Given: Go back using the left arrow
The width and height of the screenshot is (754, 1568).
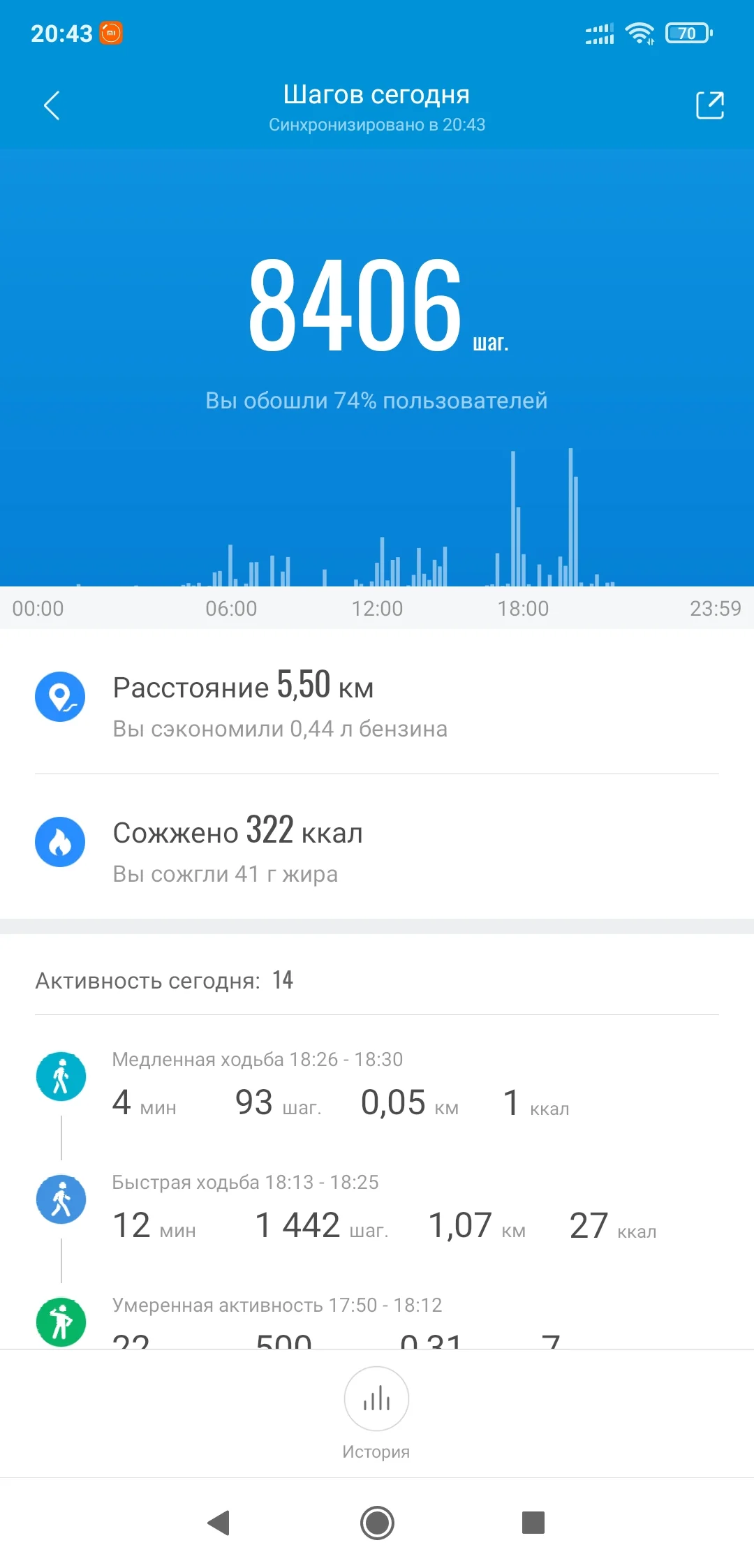Looking at the screenshot, I should [51, 105].
